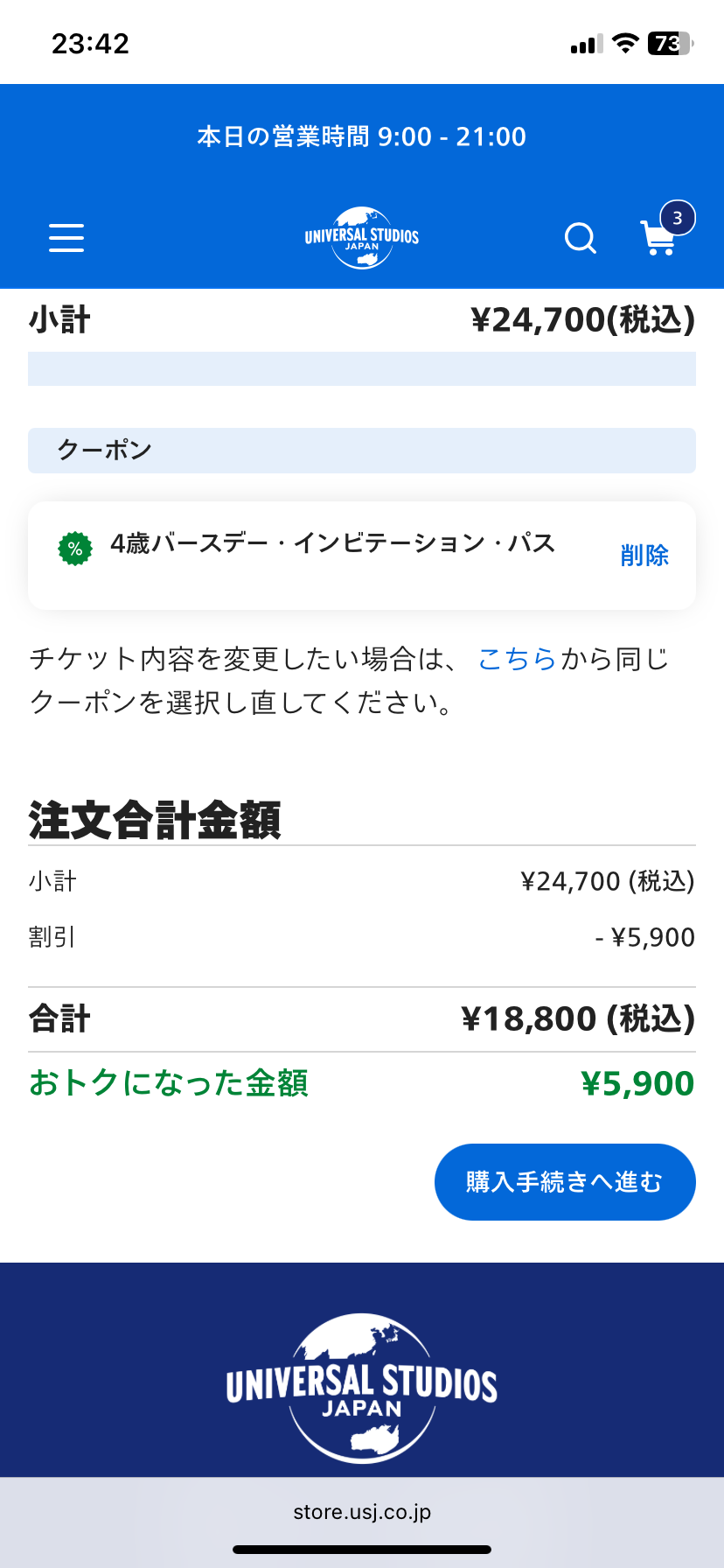The image size is (724, 1568).
Task: Delete the 4歳バースデー coupon via 削除
Action: pyautogui.click(x=644, y=555)
